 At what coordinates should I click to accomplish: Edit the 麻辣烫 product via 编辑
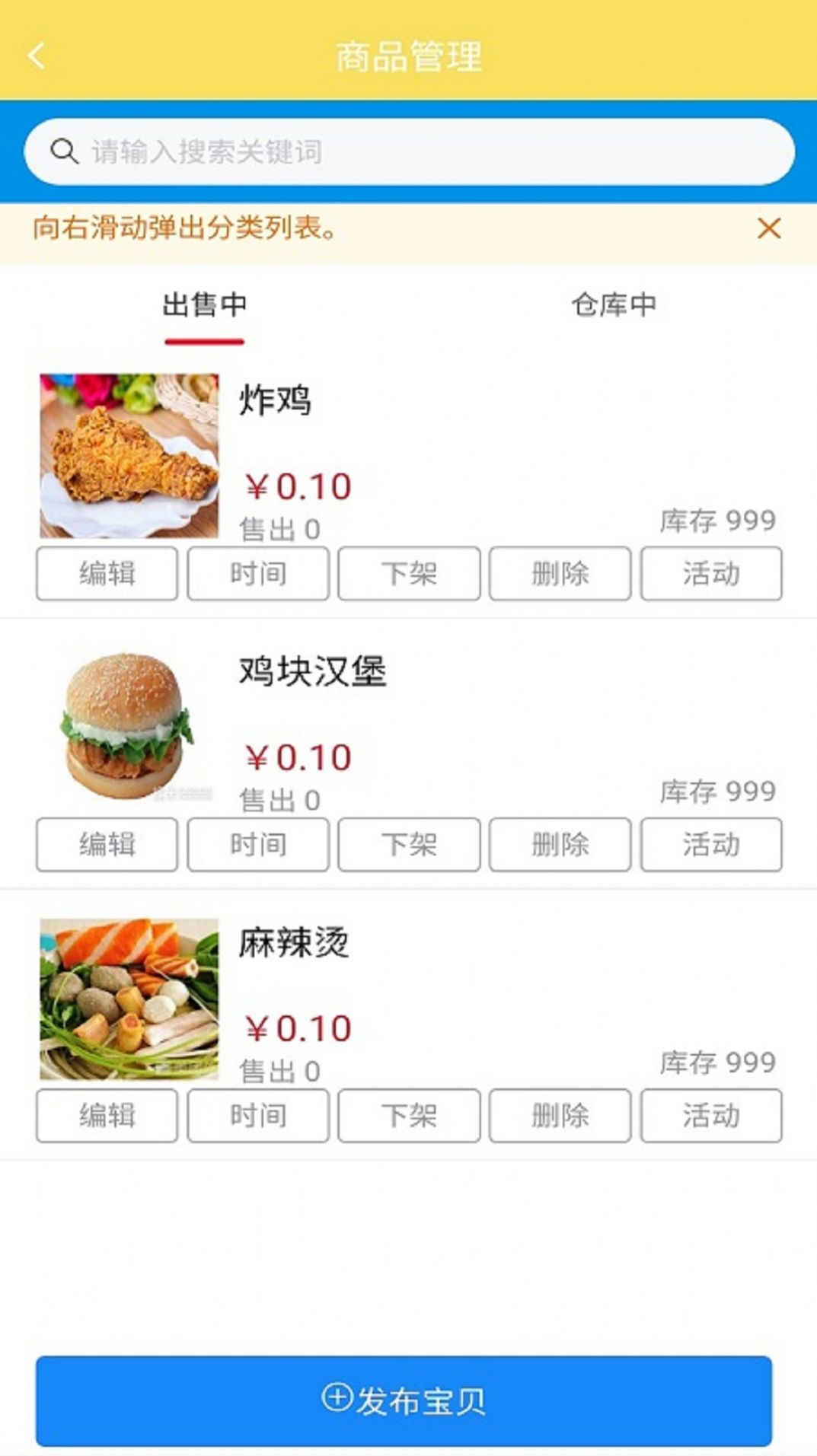click(x=107, y=1115)
